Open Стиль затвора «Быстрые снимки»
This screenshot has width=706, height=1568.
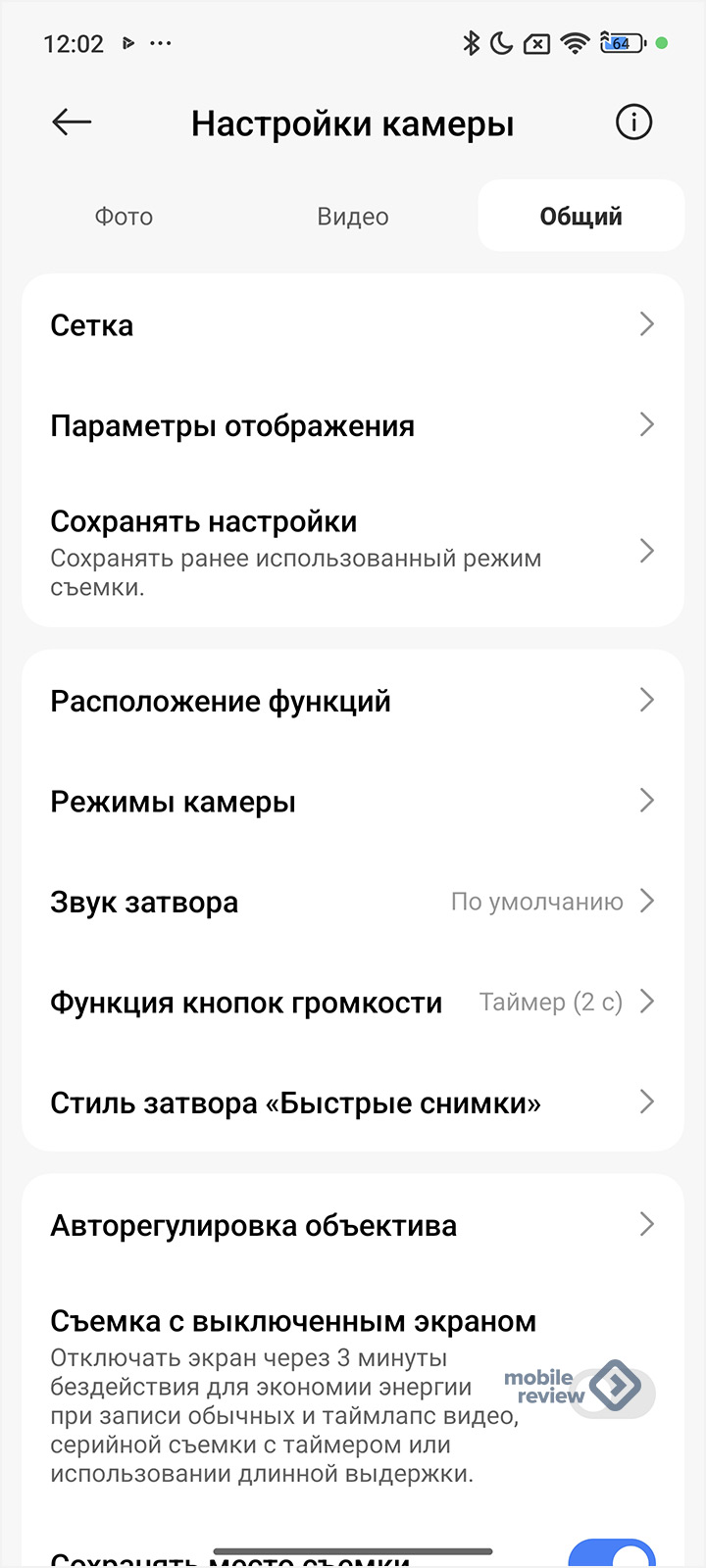tap(353, 1102)
